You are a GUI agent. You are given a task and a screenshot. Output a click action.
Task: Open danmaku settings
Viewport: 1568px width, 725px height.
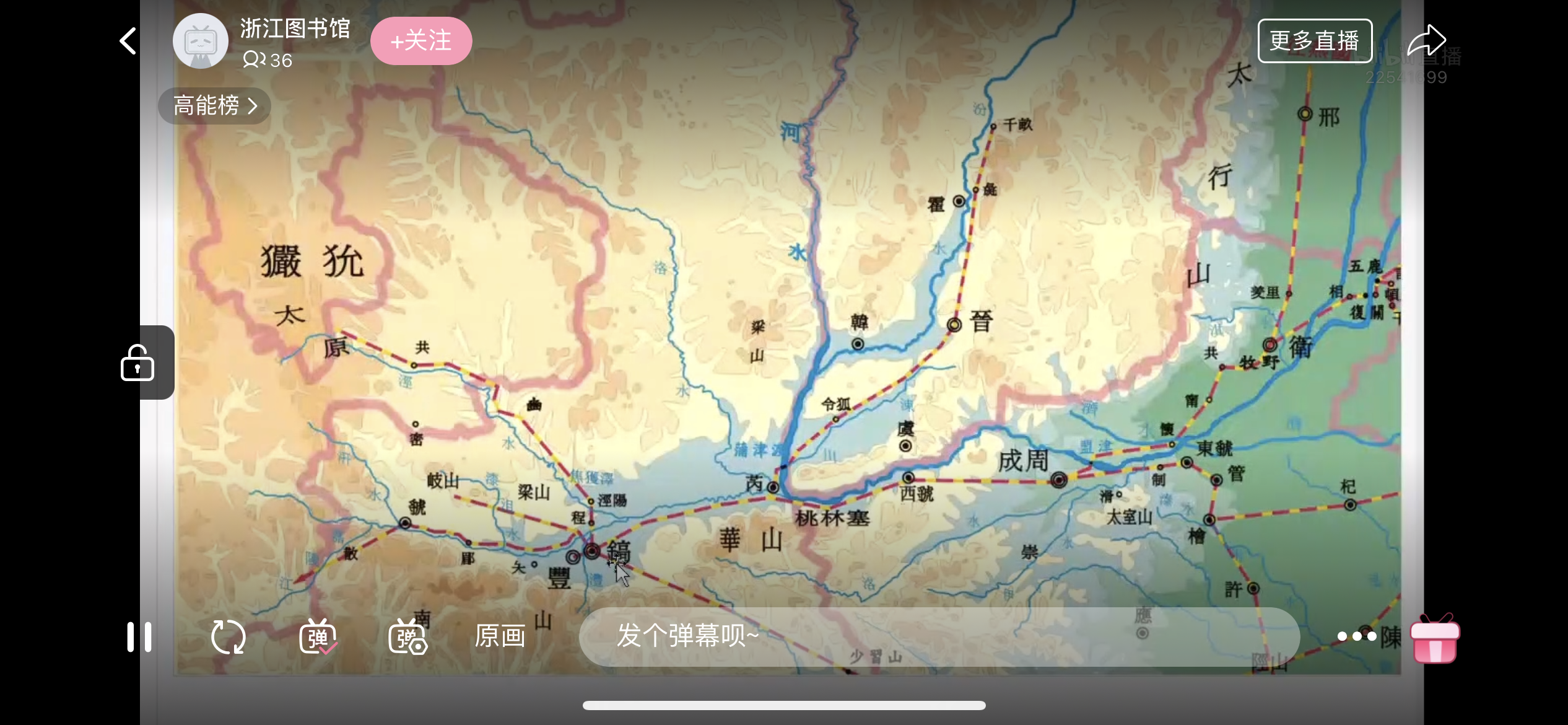click(x=407, y=636)
